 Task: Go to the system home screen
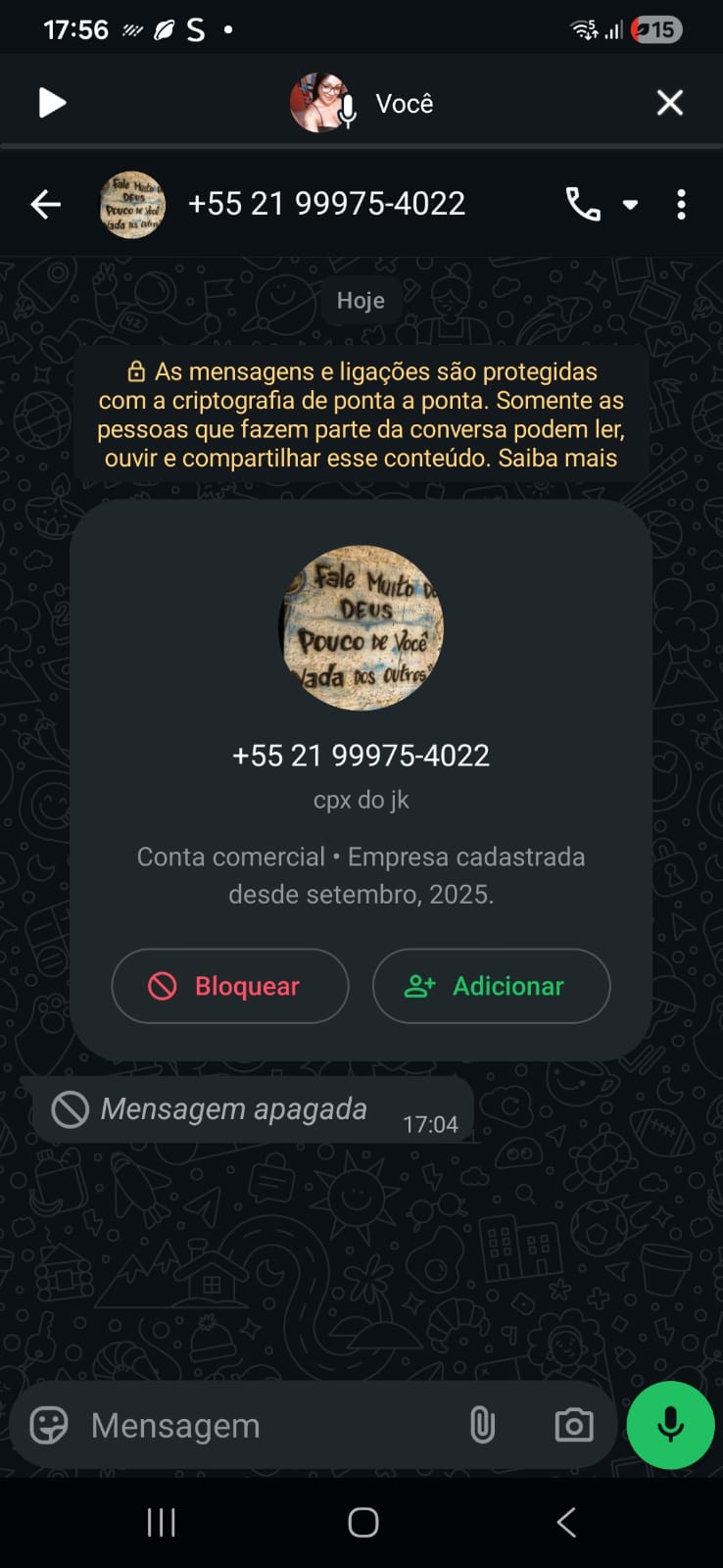[x=362, y=1522]
